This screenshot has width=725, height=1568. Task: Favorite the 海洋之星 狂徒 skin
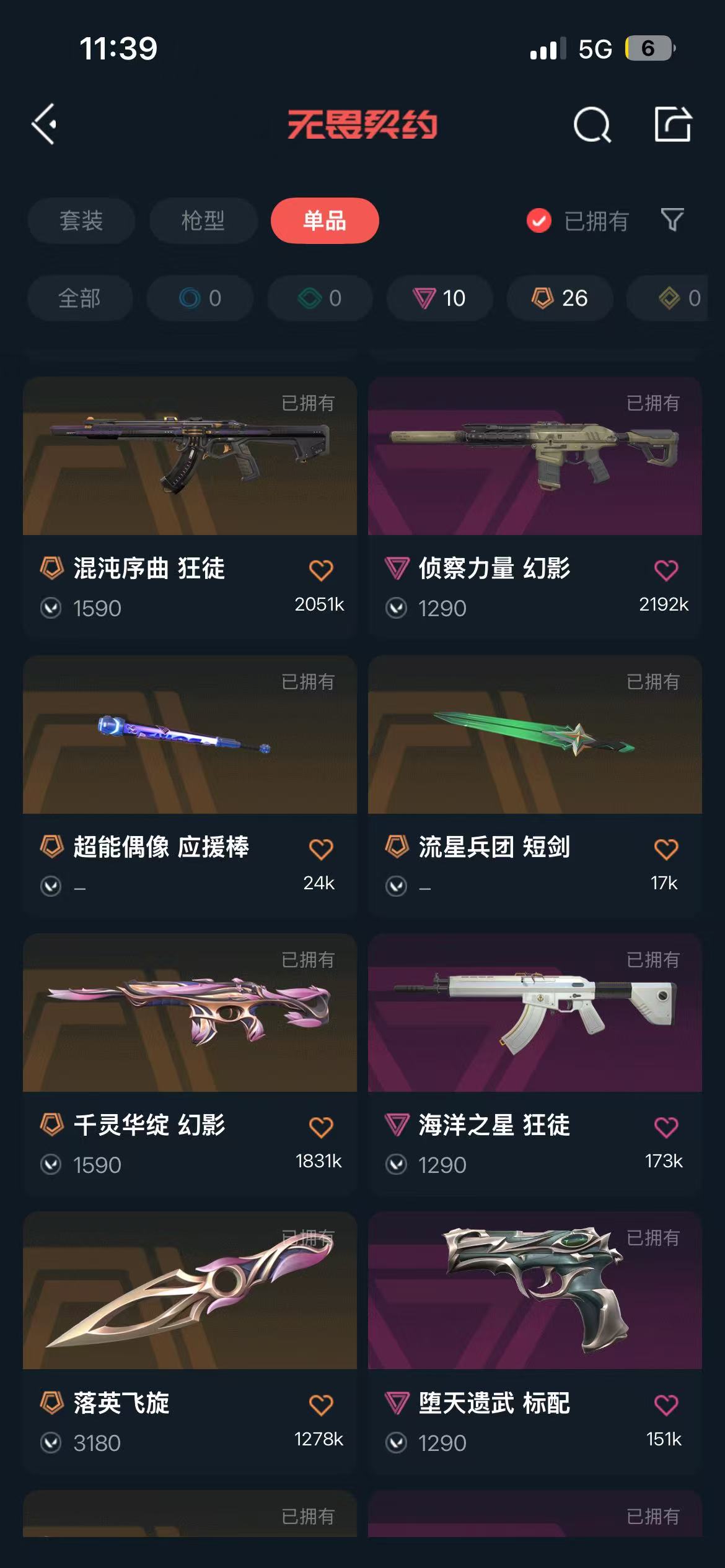point(666,1126)
